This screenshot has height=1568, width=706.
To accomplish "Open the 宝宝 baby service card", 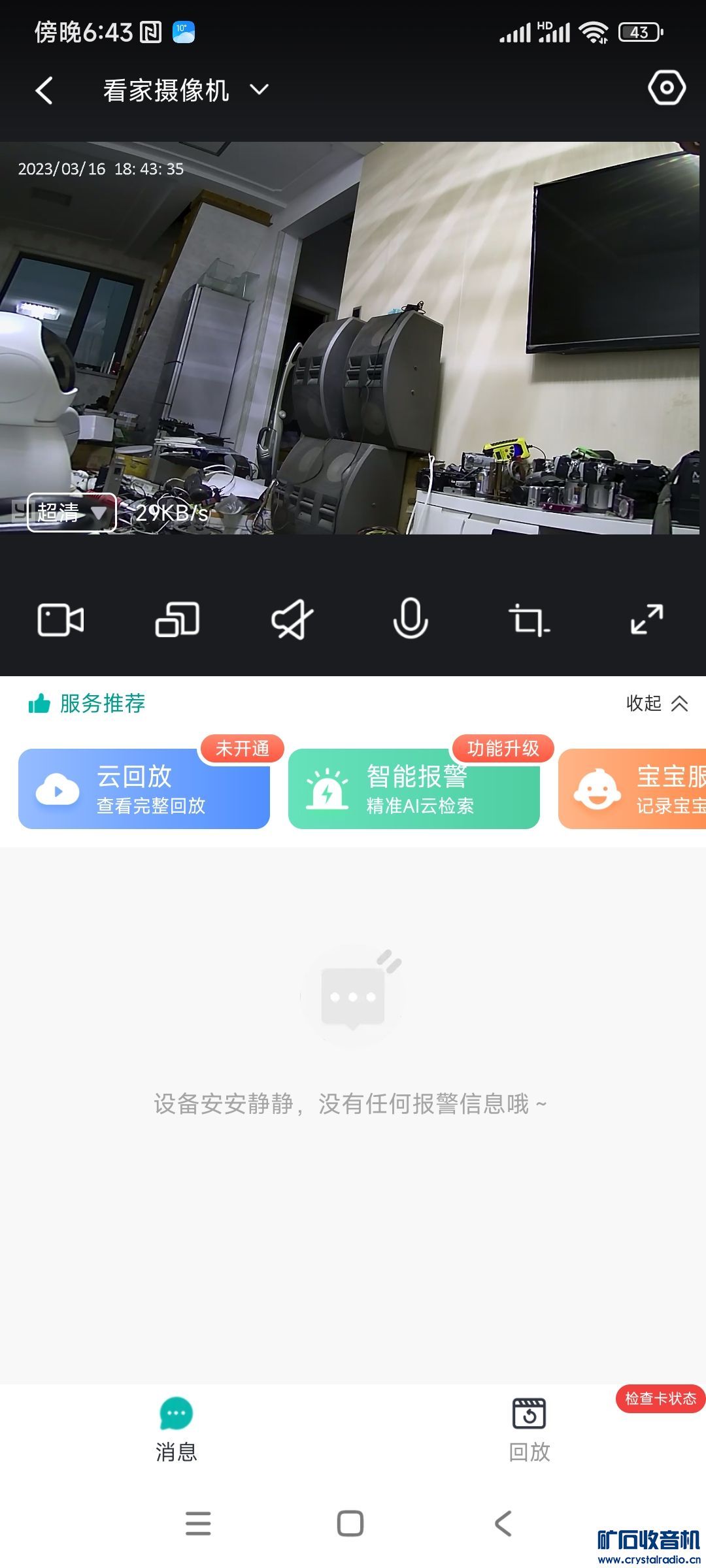I will [x=633, y=789].
